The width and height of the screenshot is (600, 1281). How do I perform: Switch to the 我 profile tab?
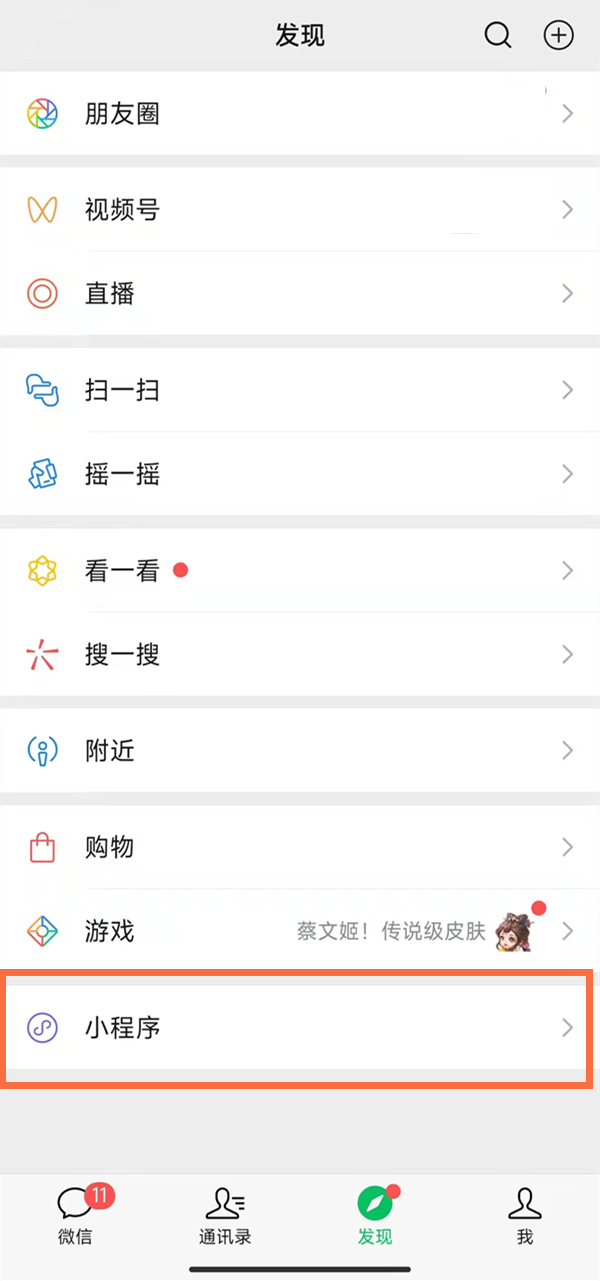pyautogui.click(x=525, y=1214)
